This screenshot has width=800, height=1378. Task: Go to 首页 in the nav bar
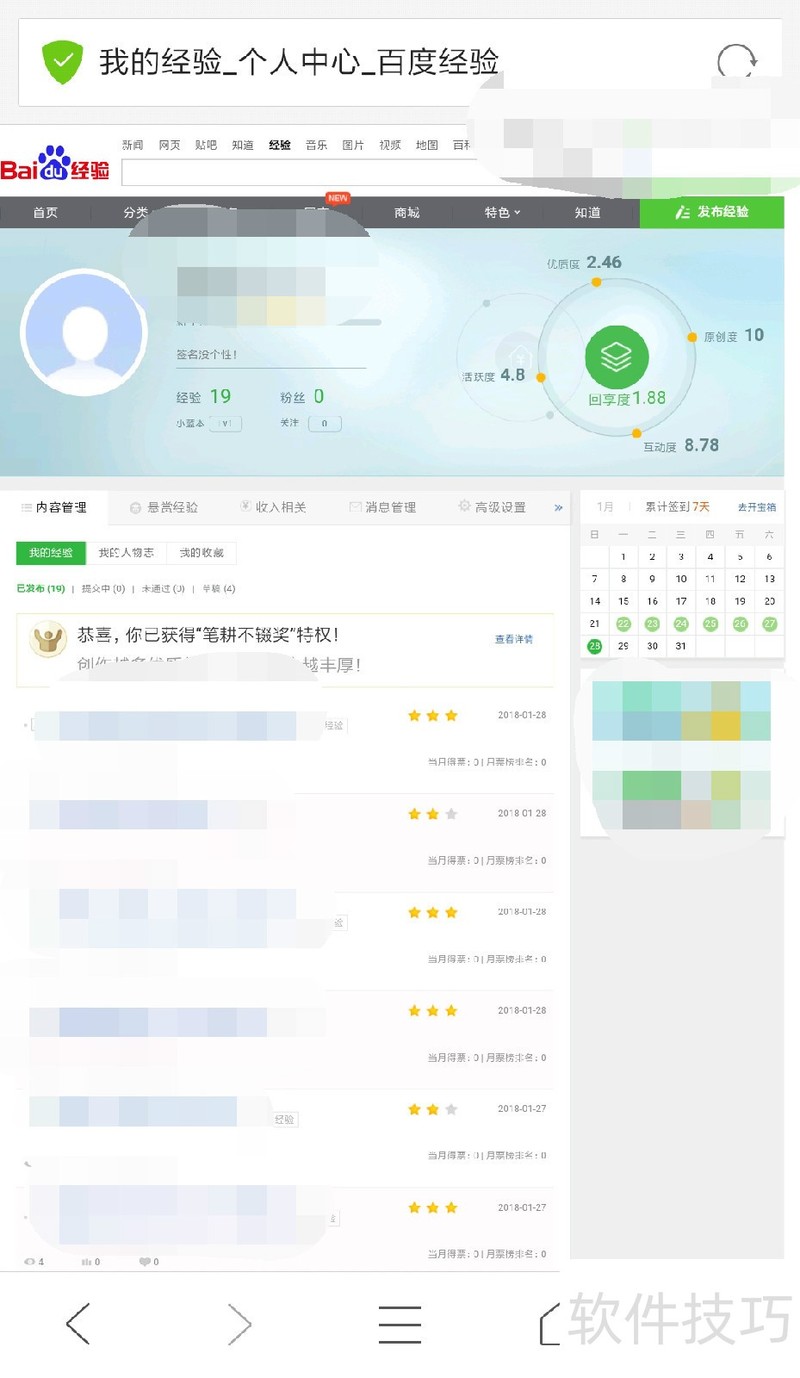[x=45, y=212]
